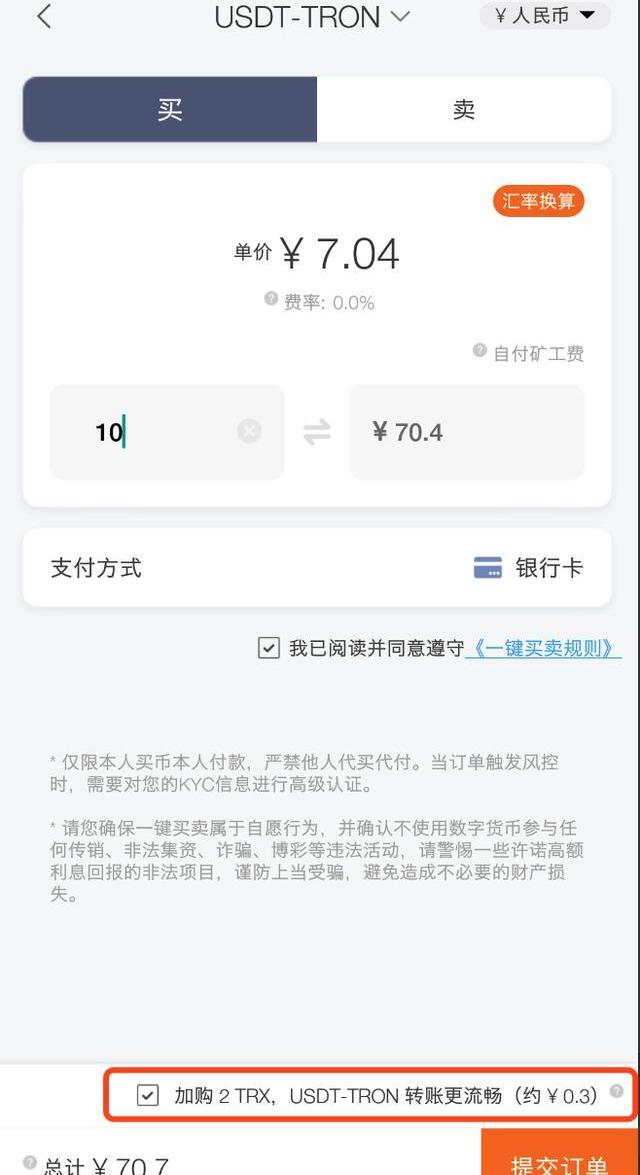Screen dimensions: 640x1175
Task: Swap amount and quantity with arrows icon
Action: pyautogui.click(x=317, y=432)
